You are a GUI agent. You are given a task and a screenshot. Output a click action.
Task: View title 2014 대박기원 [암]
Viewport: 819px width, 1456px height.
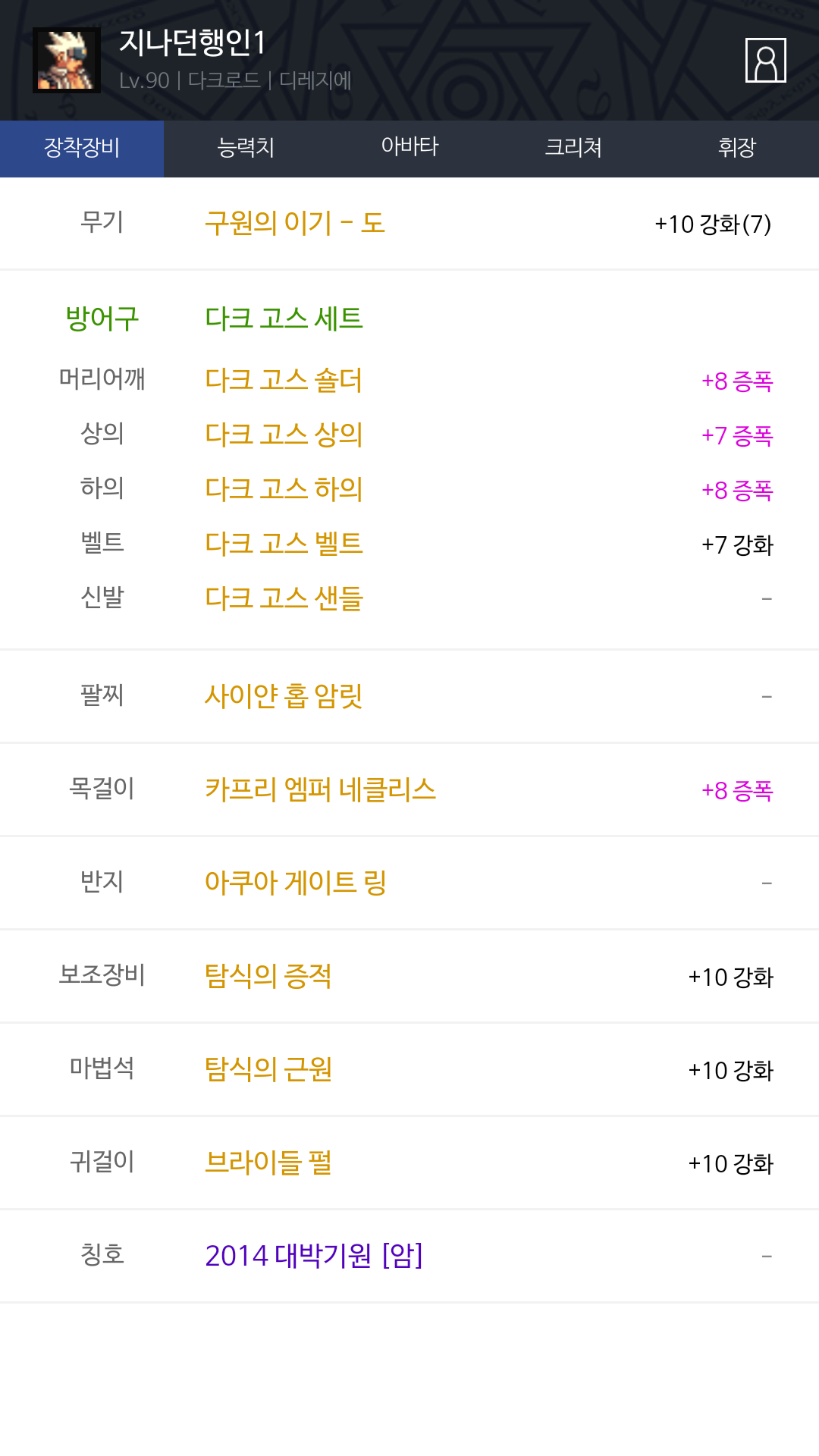point(314,1256)
